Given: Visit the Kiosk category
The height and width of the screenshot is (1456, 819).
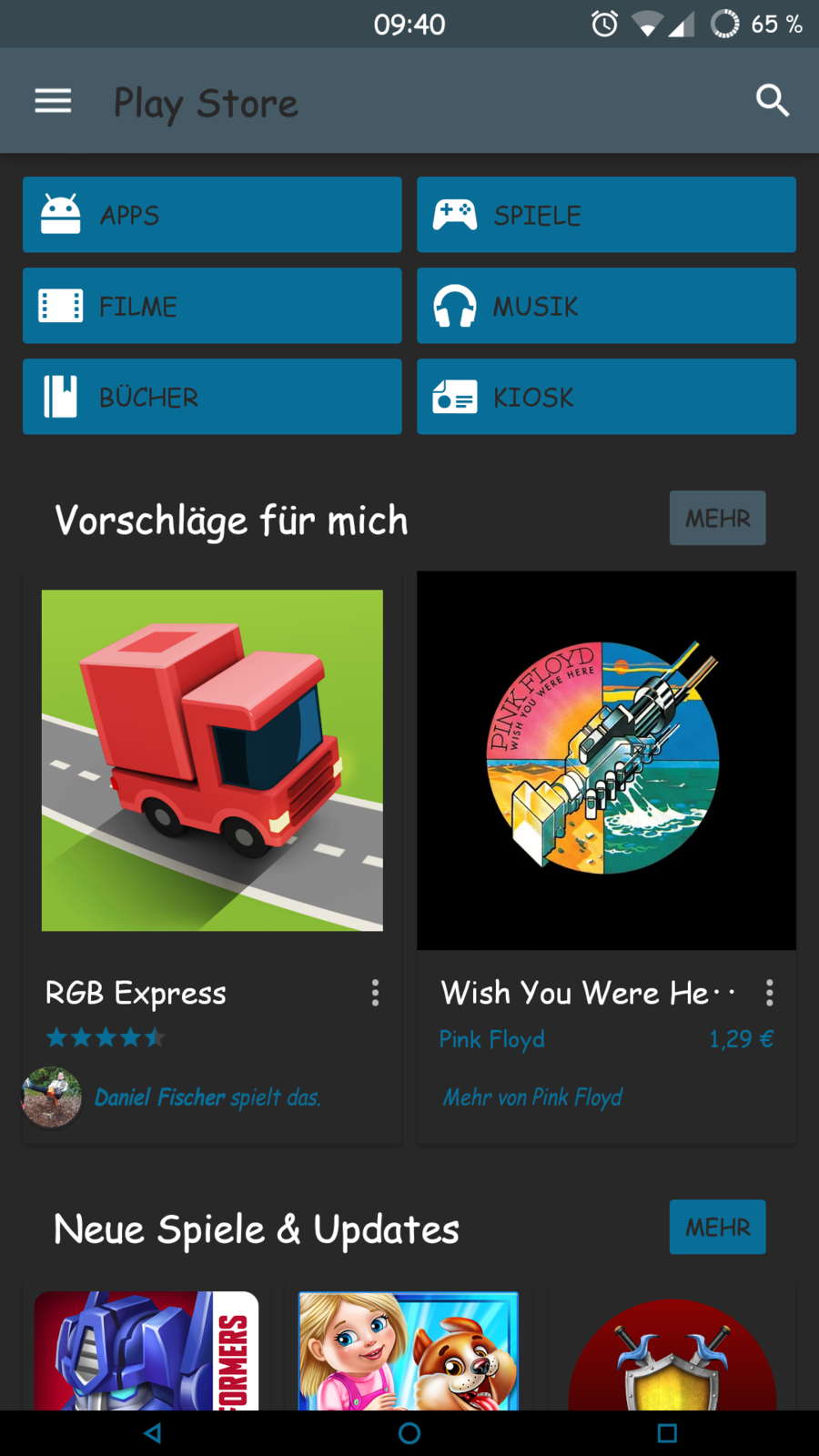Looking at the screenshot, I should click(x=606, y=397).
